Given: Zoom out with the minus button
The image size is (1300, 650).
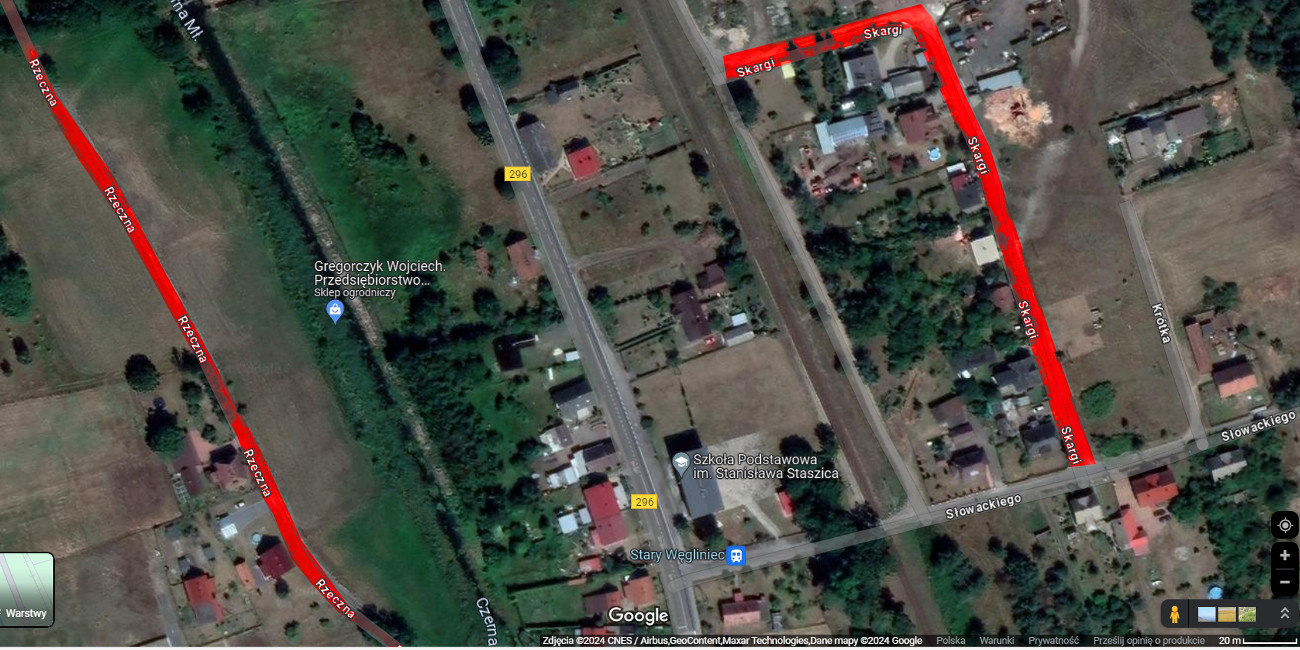Looking at the screenshot, I should pos(1284,581).
